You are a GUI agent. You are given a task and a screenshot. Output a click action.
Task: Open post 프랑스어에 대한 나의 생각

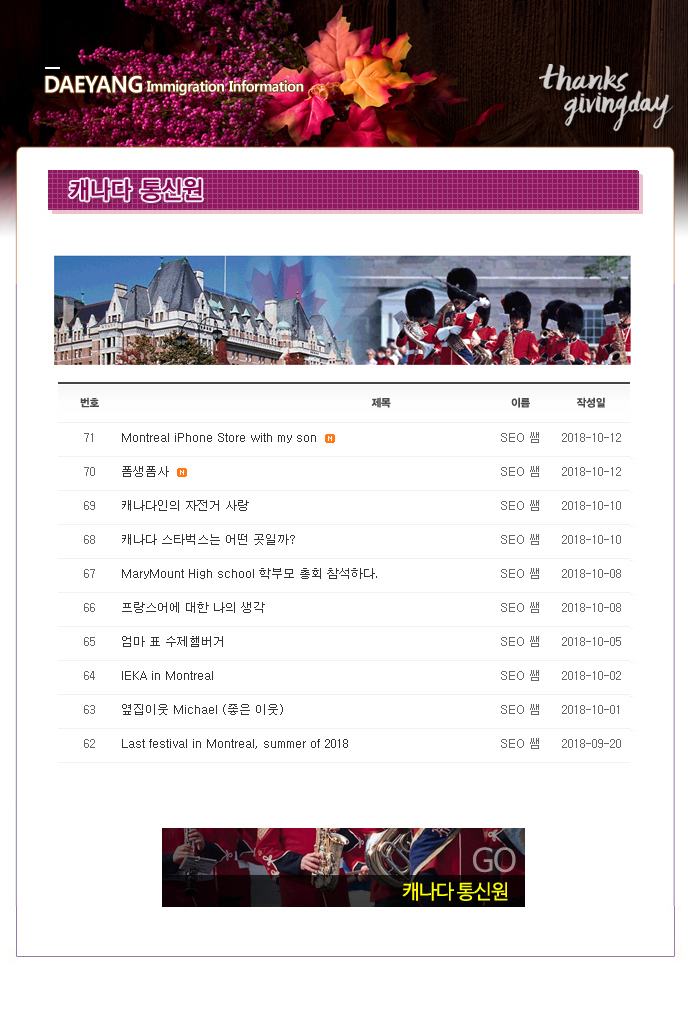pyautogui.click(x=192, y=608)
